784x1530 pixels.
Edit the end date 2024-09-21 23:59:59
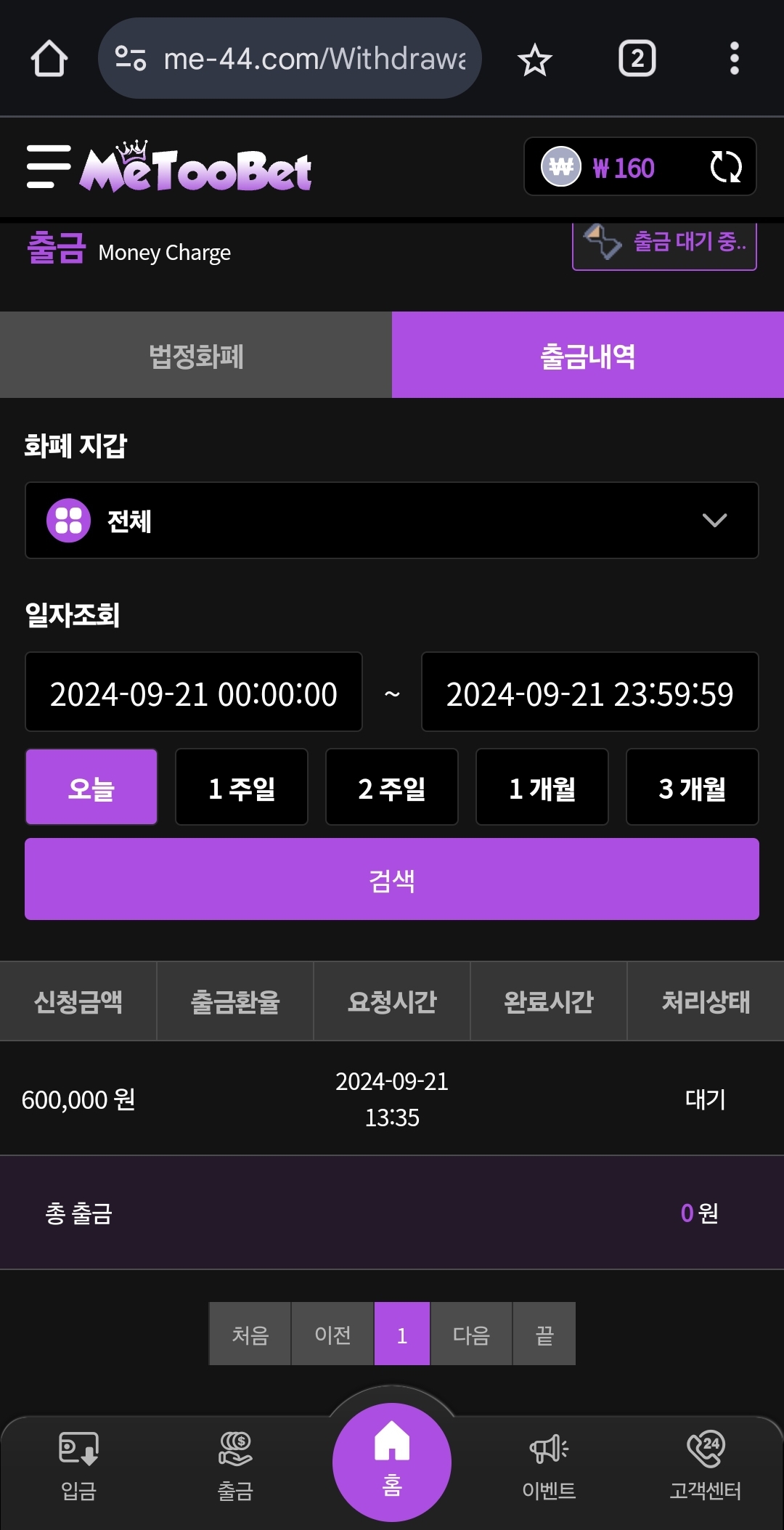click(x=589, y=692)
